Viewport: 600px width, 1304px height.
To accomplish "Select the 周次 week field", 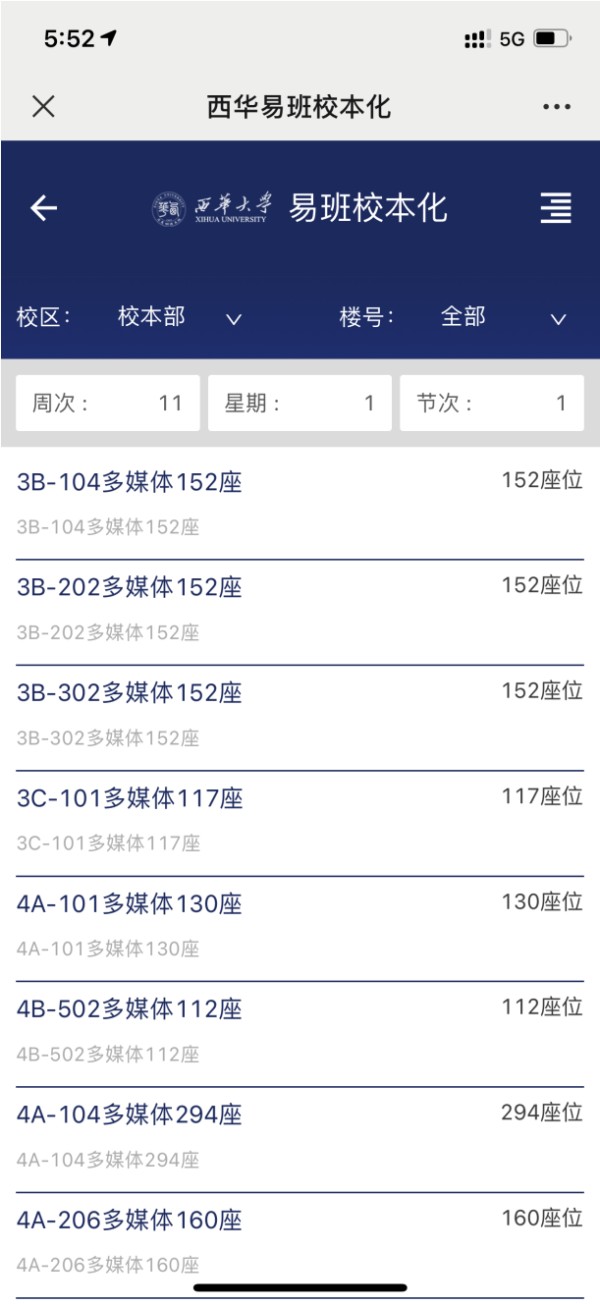I will 108,403.
